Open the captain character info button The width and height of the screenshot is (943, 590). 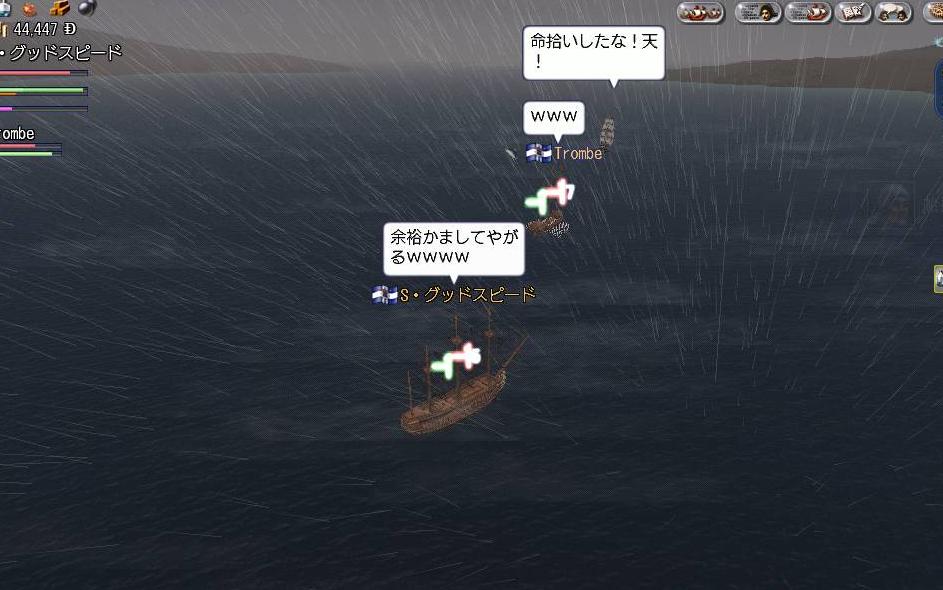click(758, 12)
